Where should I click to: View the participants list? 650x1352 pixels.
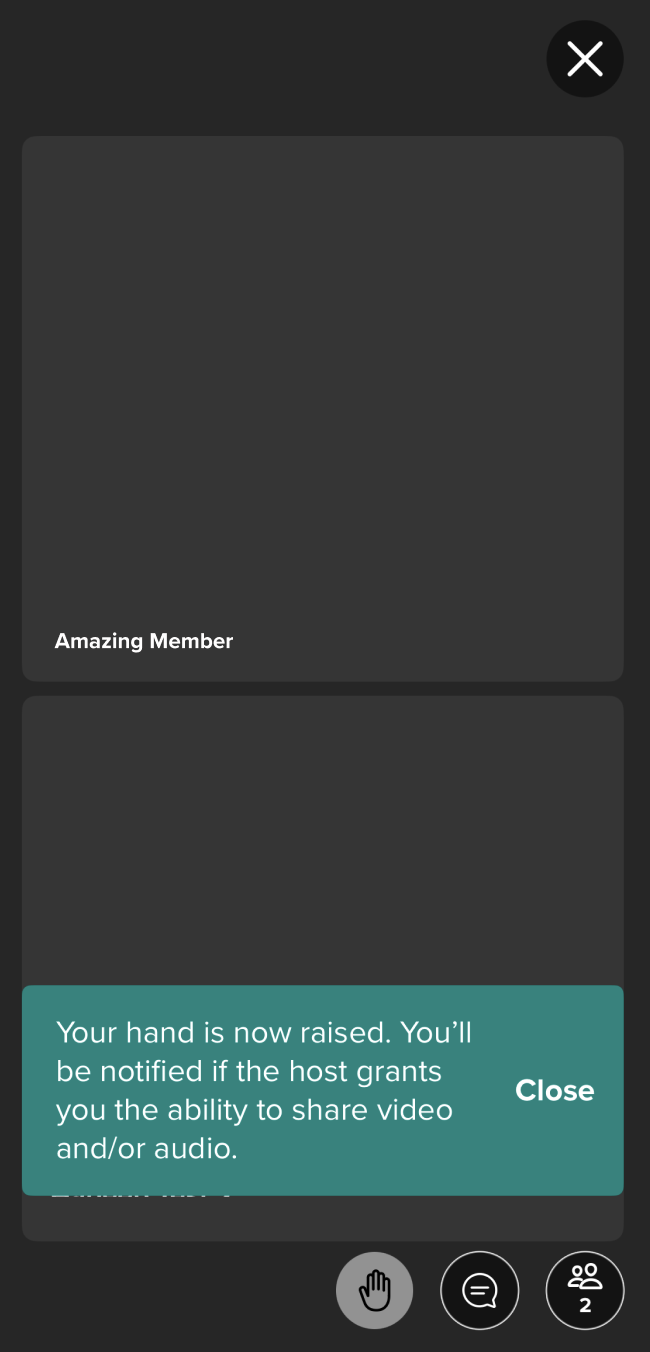point(585,1290)
